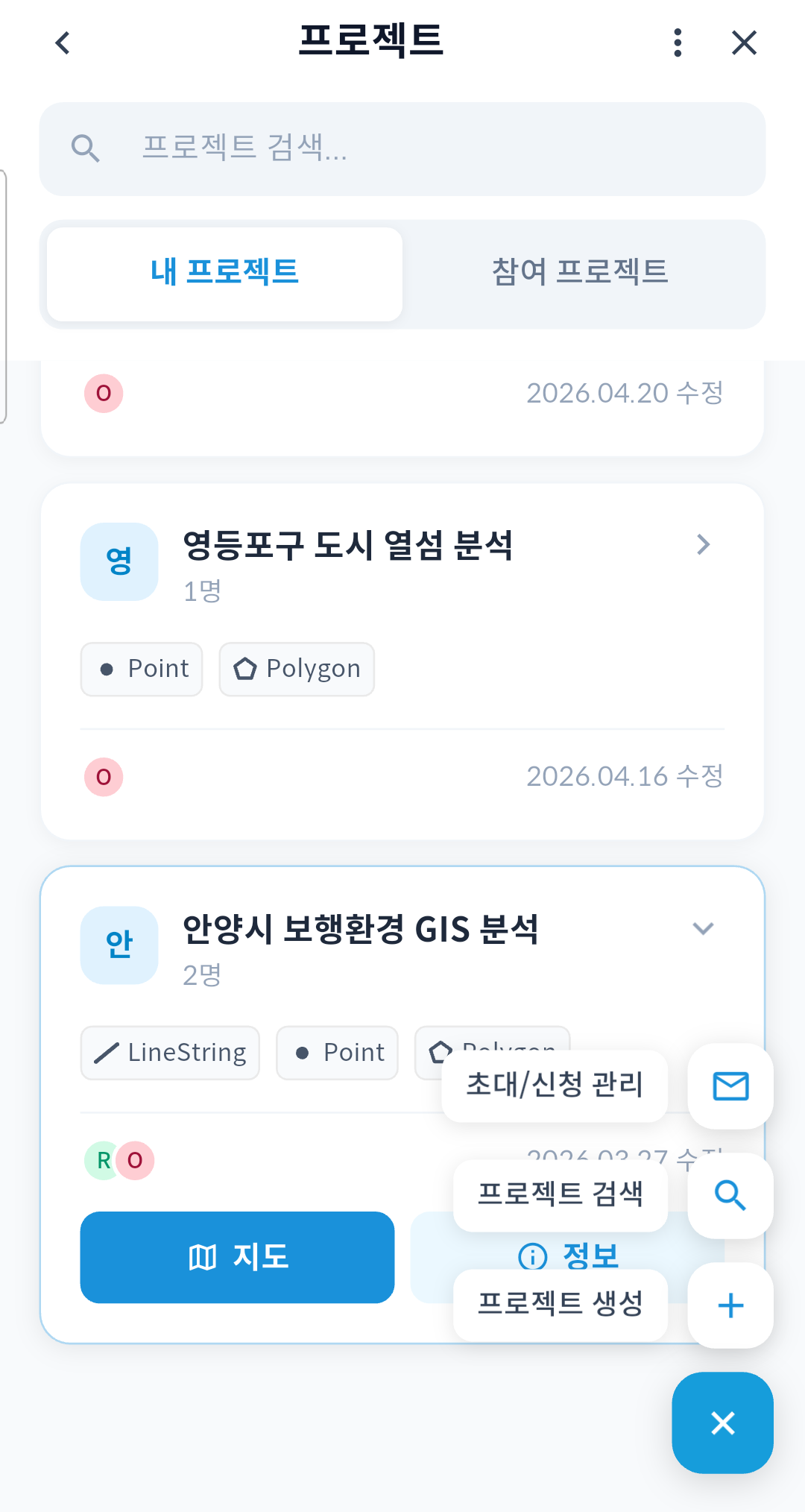Viewport: 805px width, 1512px height.
Task: Tap the 지도 button on 안양시 project
Action: point(237,1257)
